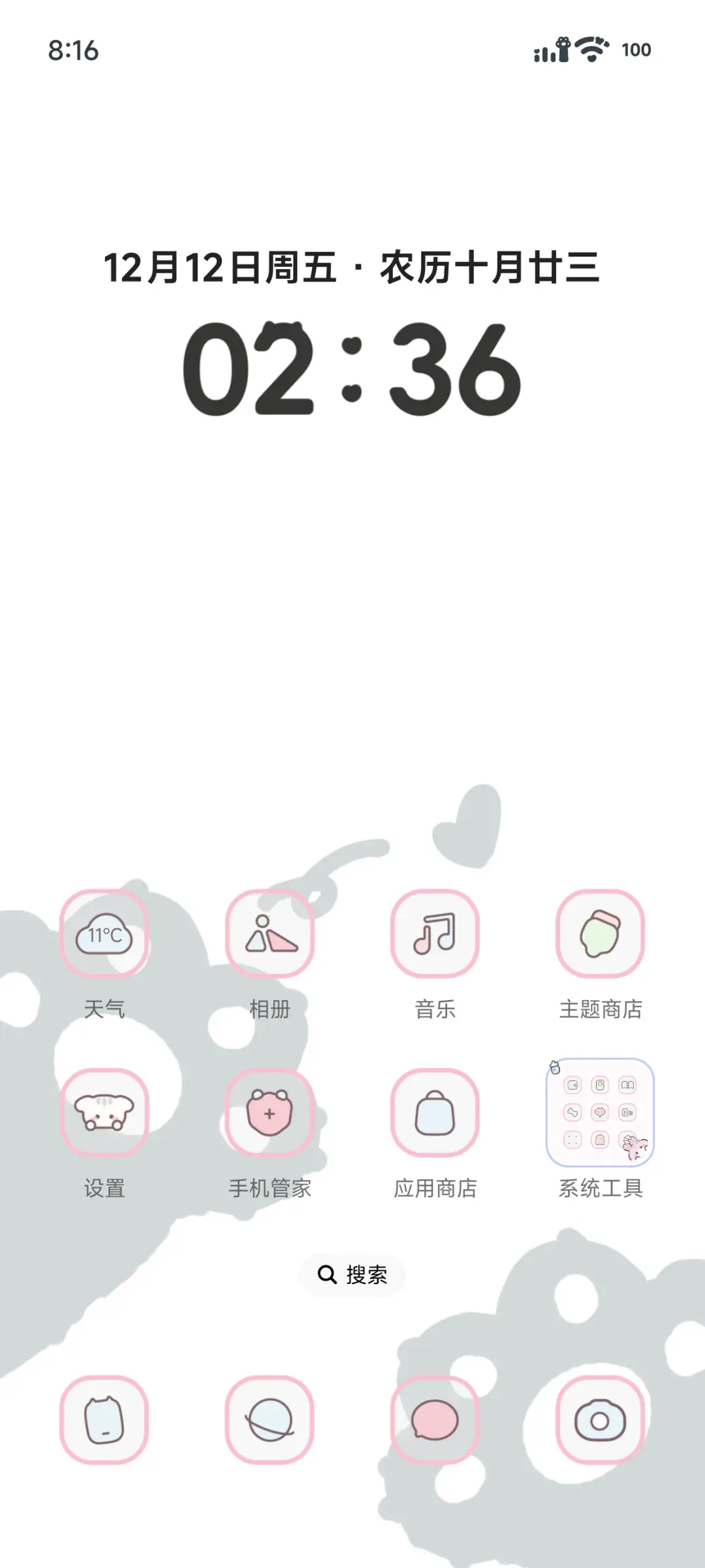Image resolution: width=705 pixels, height=1568 pixels.
Task: Open the 主题商店 theme store
Action: tap(601, 935)
